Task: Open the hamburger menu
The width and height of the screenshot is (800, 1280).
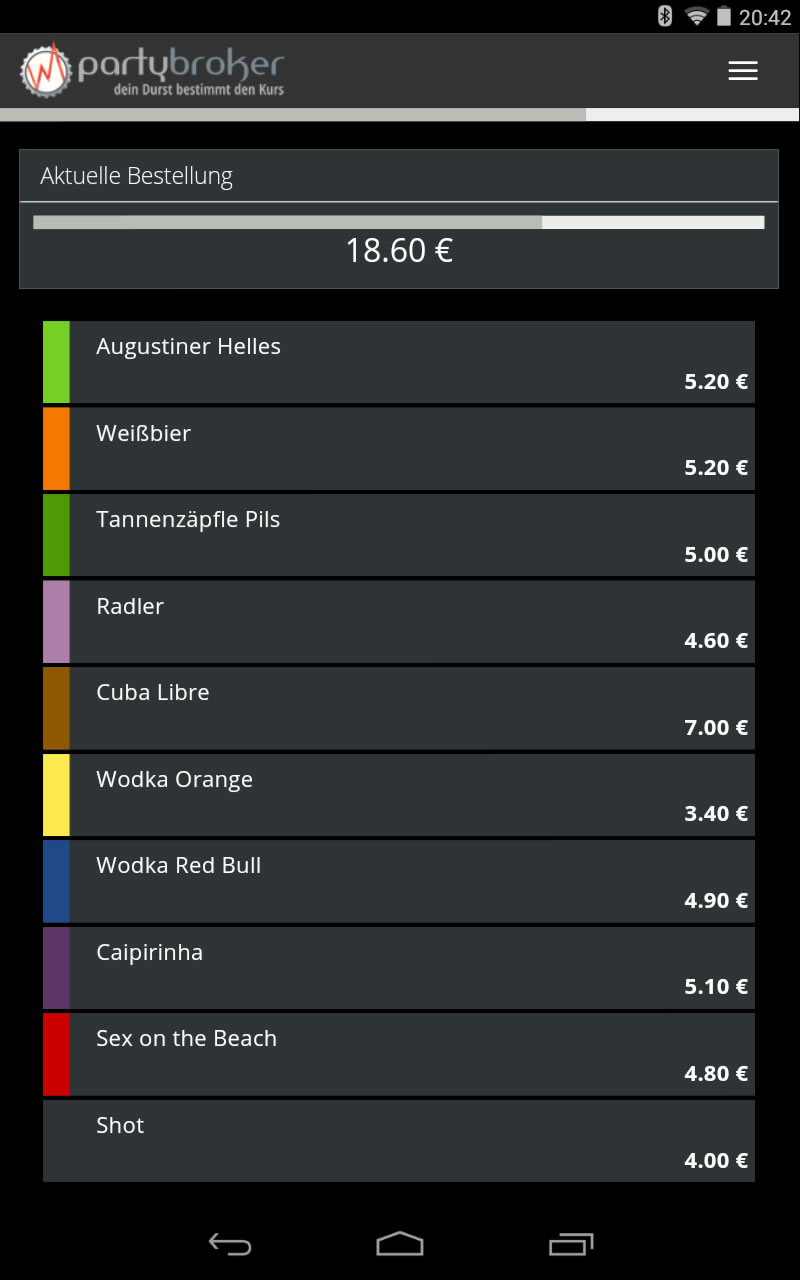Action: [x=742, y=71]
